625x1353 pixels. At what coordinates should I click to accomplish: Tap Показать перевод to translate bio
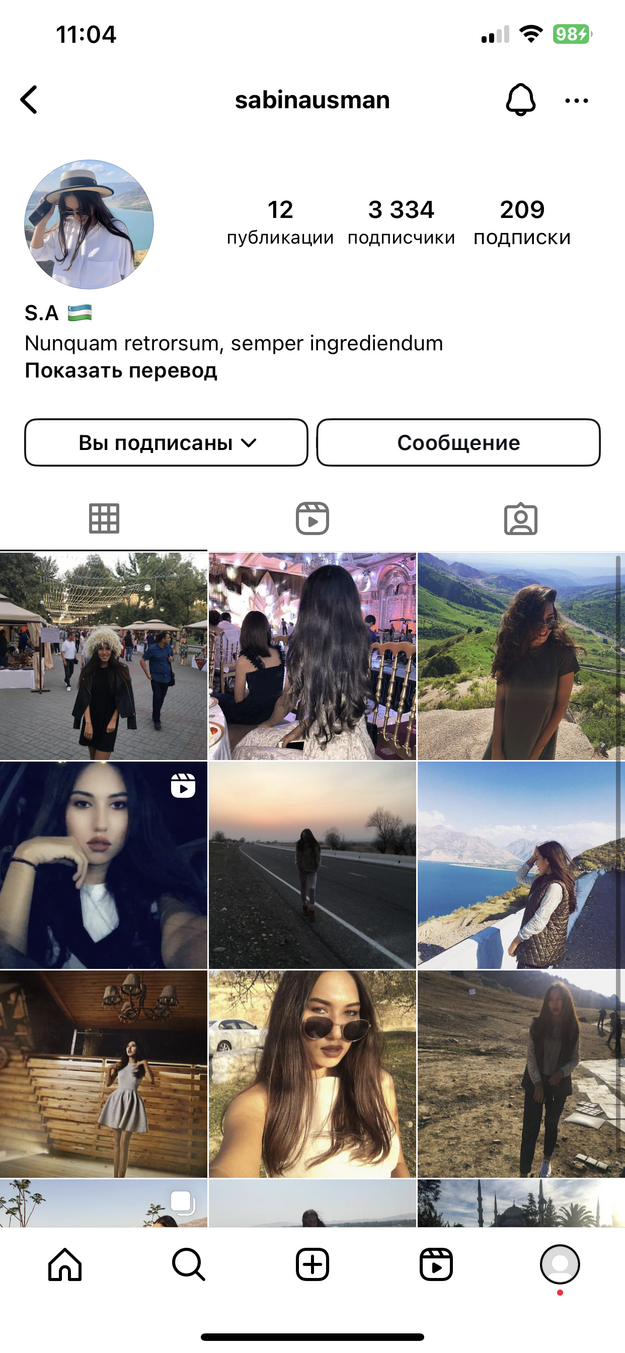click(x=121, y=371)
